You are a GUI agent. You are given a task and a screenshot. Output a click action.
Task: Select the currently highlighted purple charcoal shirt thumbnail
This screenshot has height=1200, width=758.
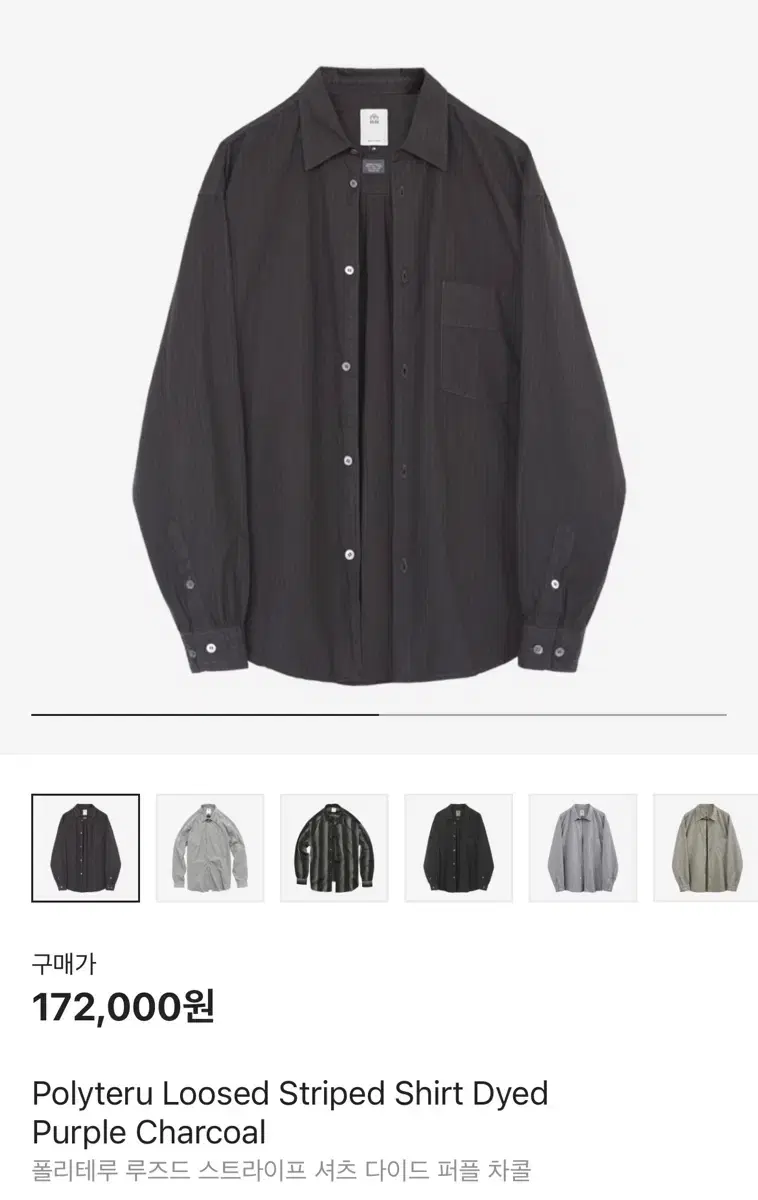pos(86,848)
